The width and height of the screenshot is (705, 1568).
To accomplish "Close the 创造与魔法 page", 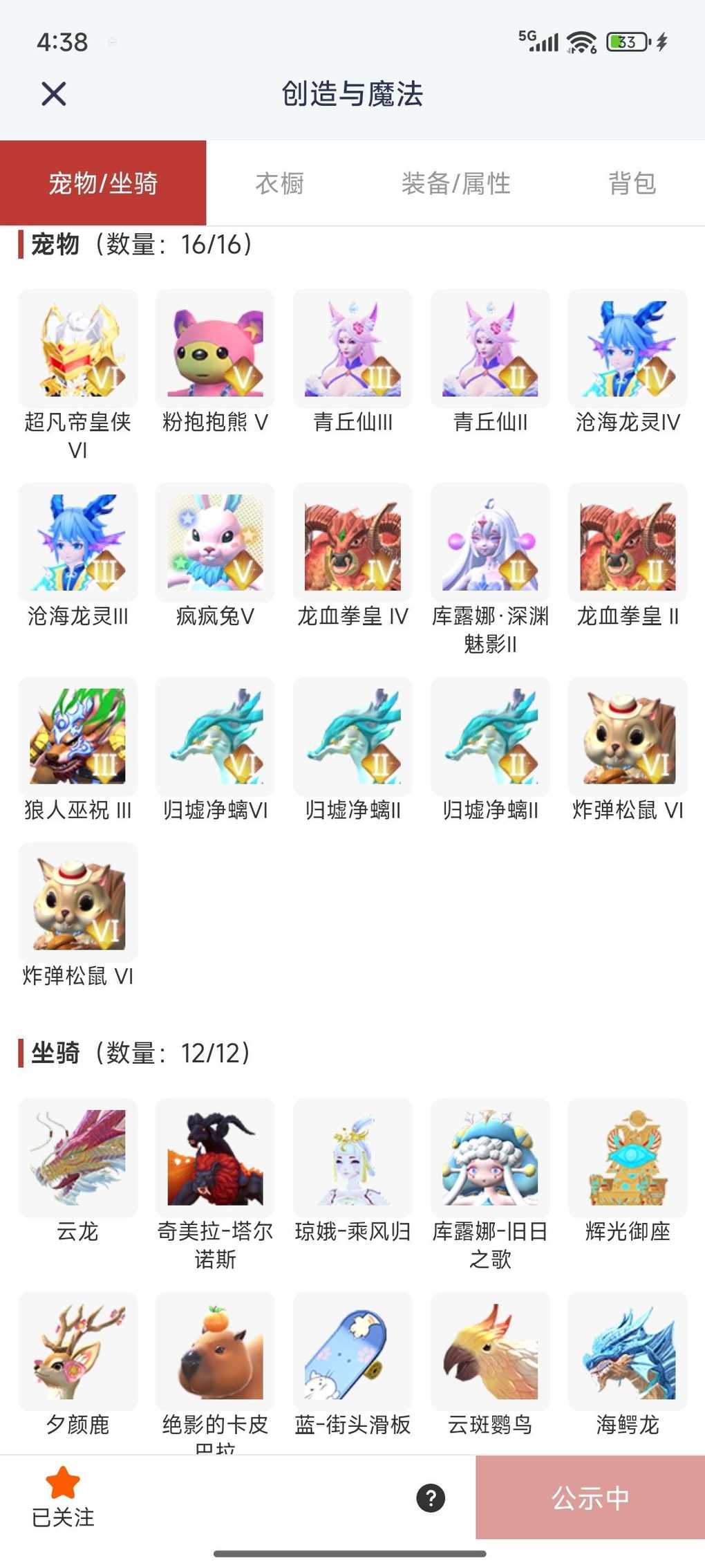I will pyautogui.click(x=53, y=93).
